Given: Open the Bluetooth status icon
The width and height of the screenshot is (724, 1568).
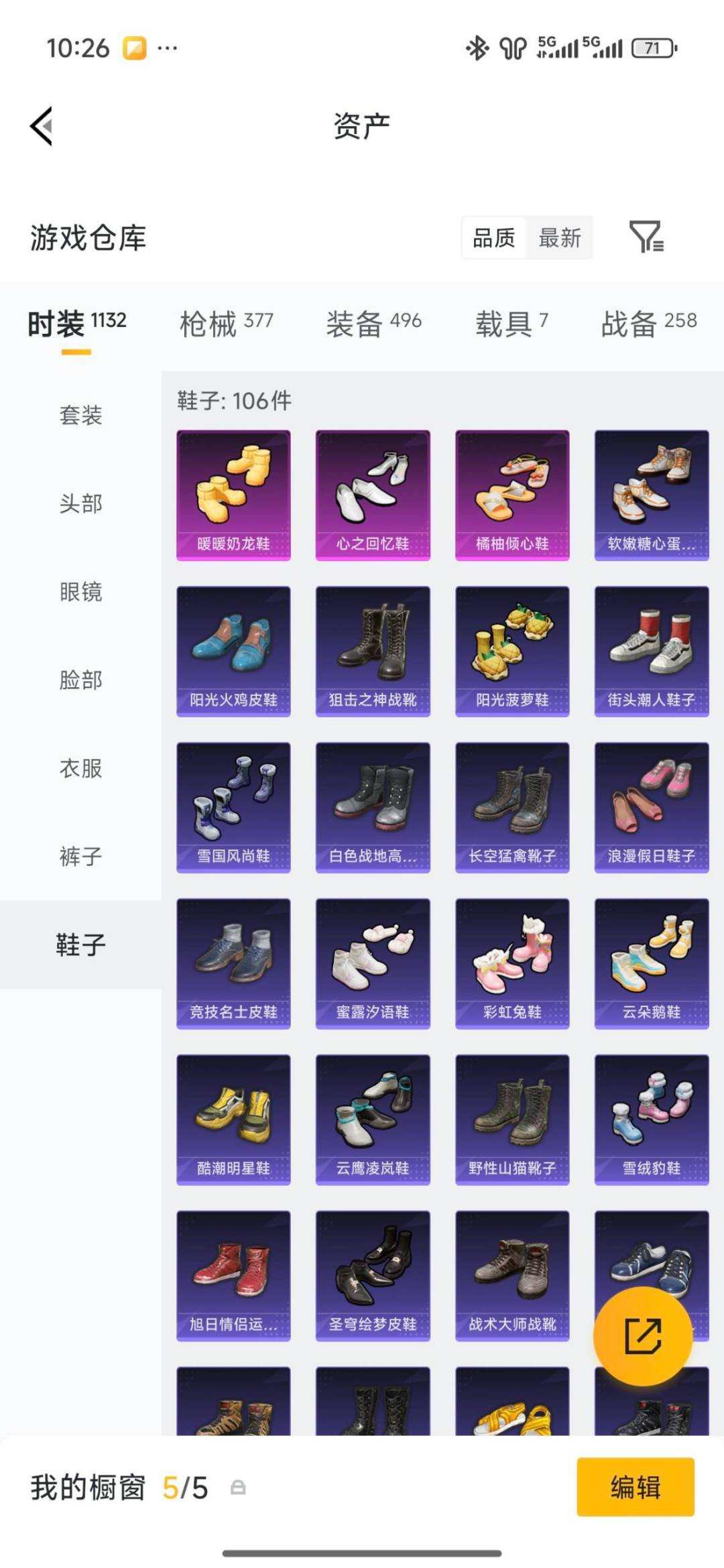Looking at the screenshot, I should click(x=477, y=48).
